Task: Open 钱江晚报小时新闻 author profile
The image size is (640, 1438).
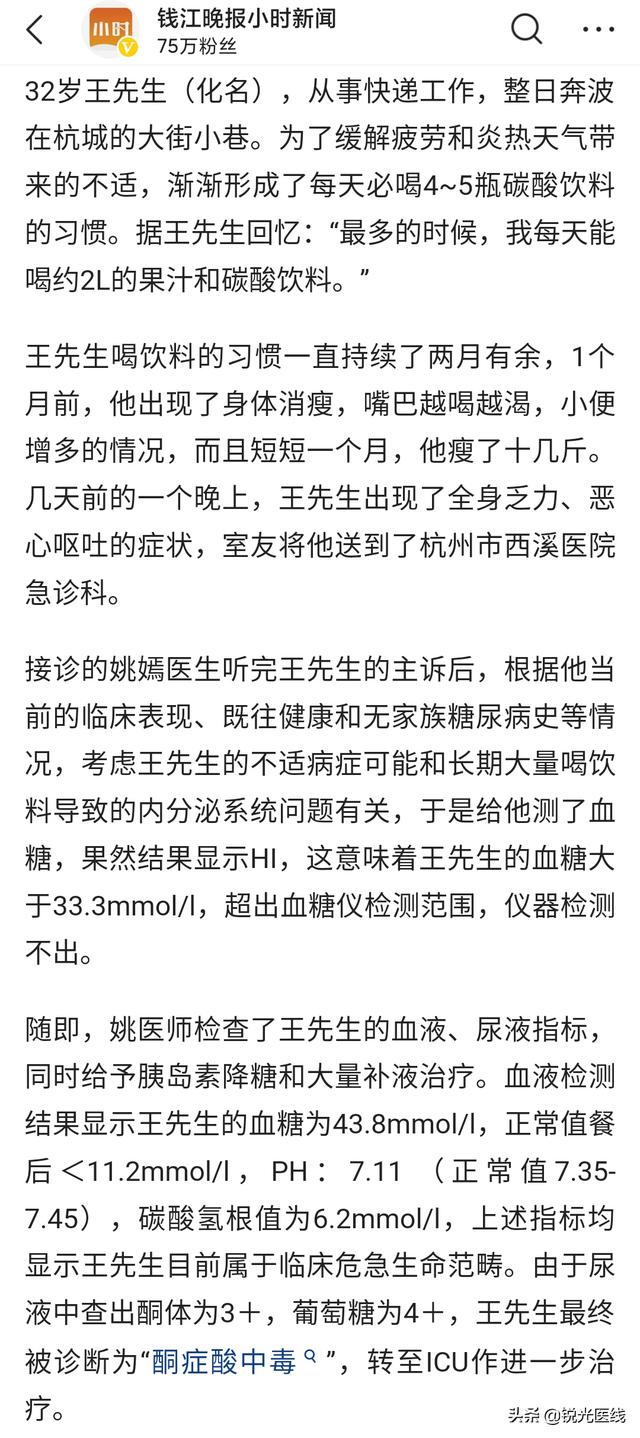Action: pos(245,19)
